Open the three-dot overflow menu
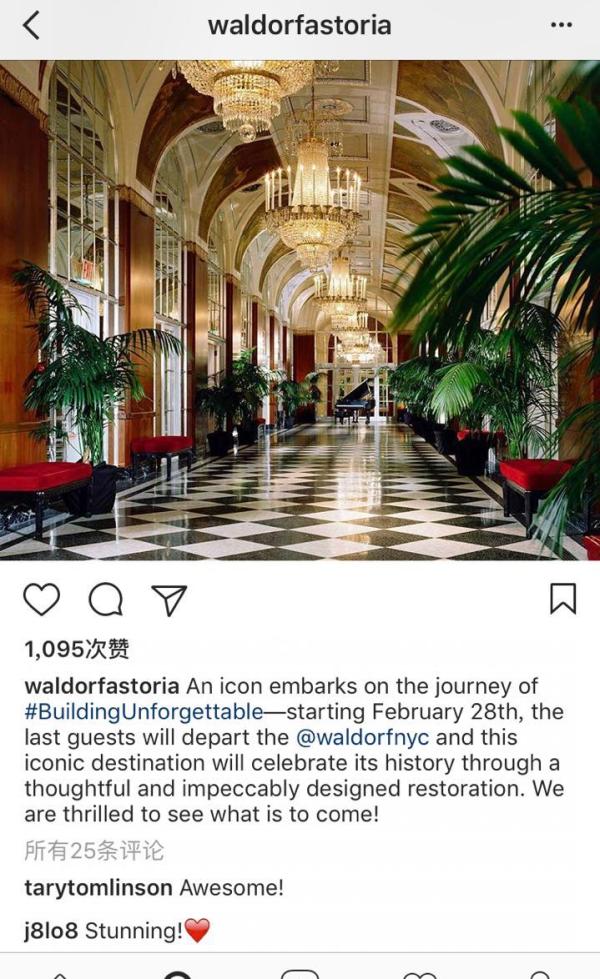 pyautogui.click(x=562, y=26)
